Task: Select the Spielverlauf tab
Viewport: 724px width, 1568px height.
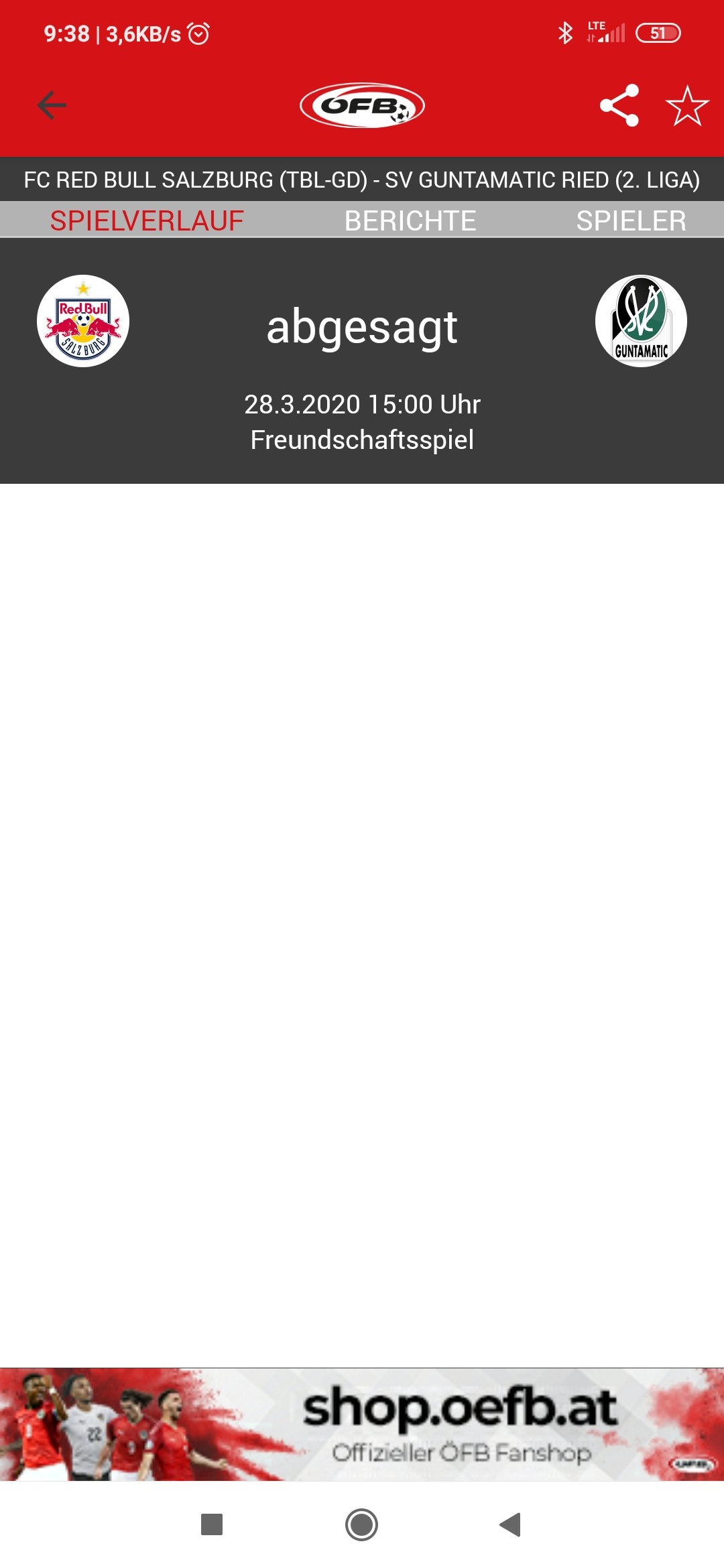Action: (147, 220)
